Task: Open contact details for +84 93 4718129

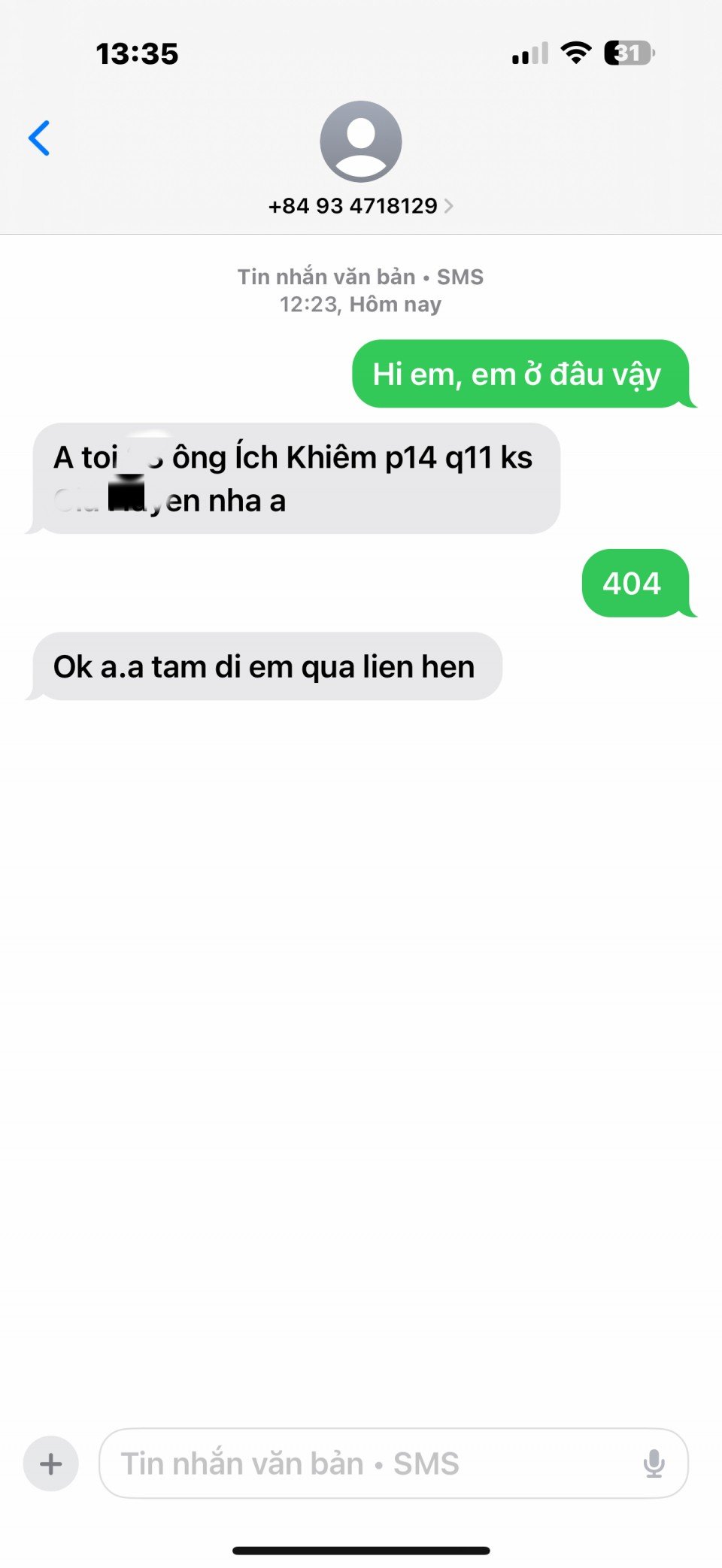Action: point(360,205)
